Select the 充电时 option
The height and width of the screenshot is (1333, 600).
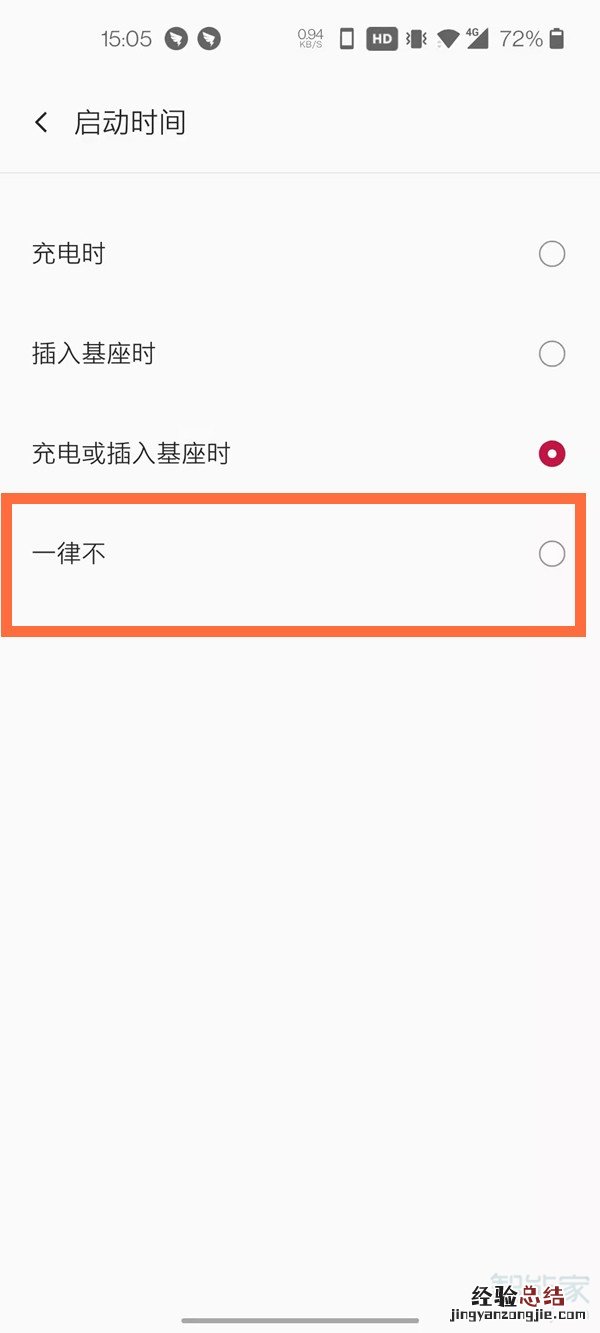(x=551, y=254)
